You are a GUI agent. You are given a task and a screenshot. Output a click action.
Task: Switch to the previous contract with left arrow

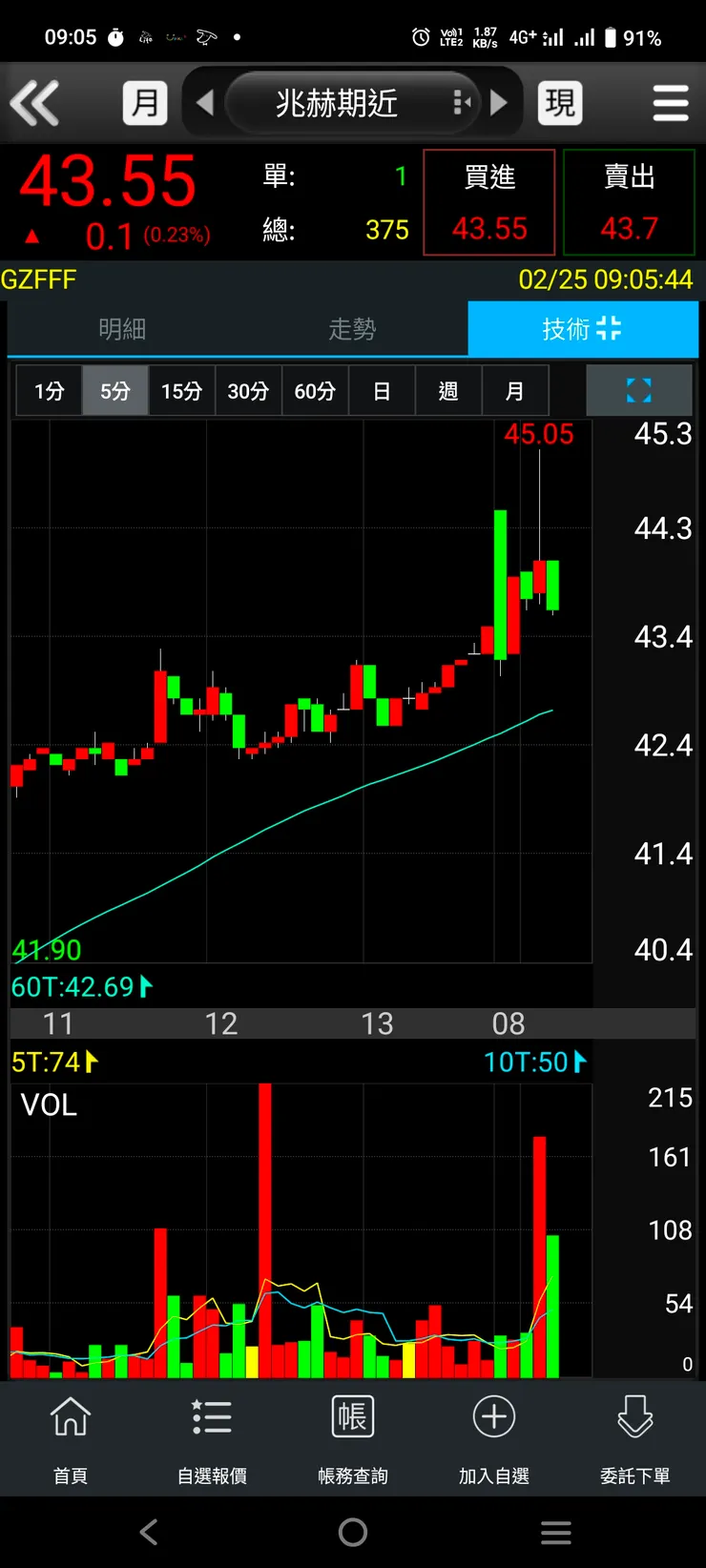[204, 103]
